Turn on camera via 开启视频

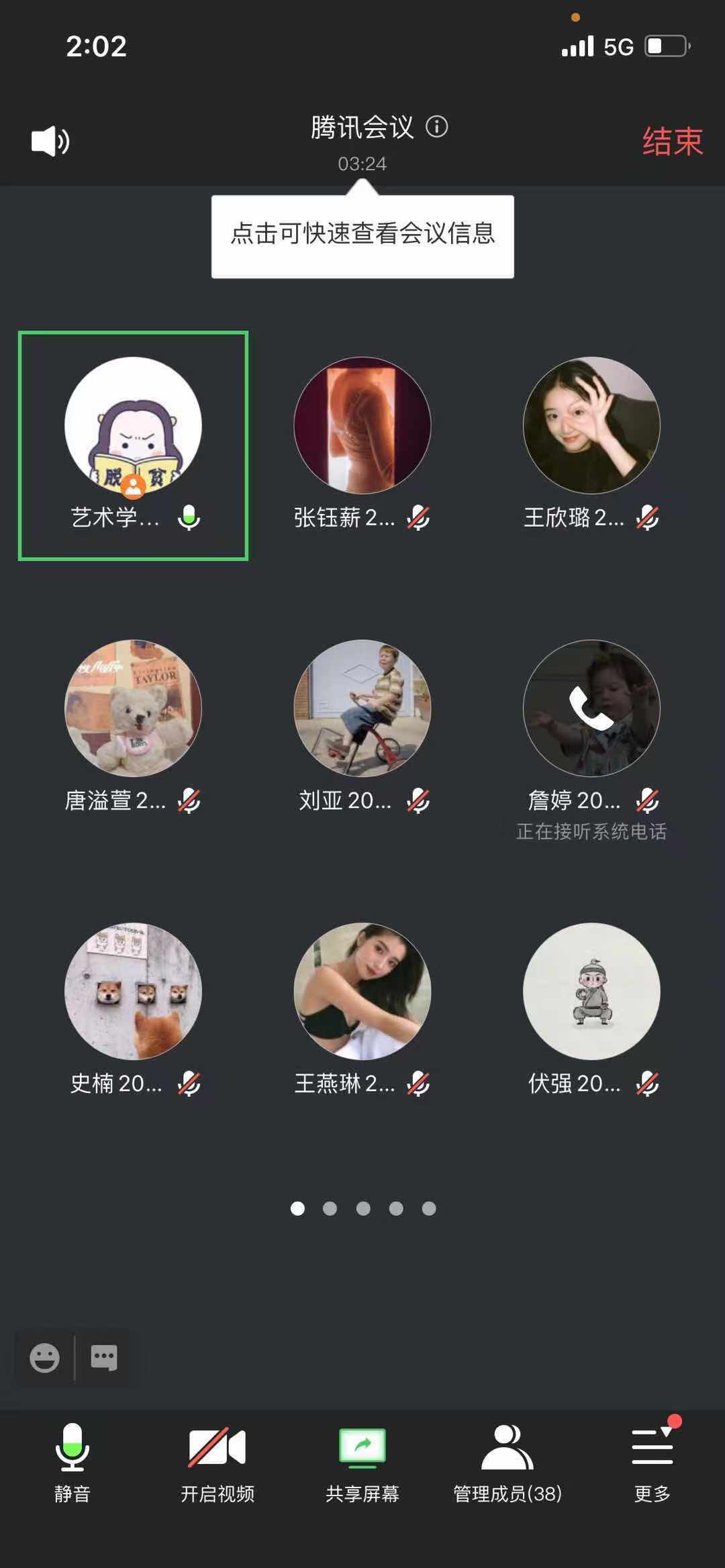(217, 1461)
